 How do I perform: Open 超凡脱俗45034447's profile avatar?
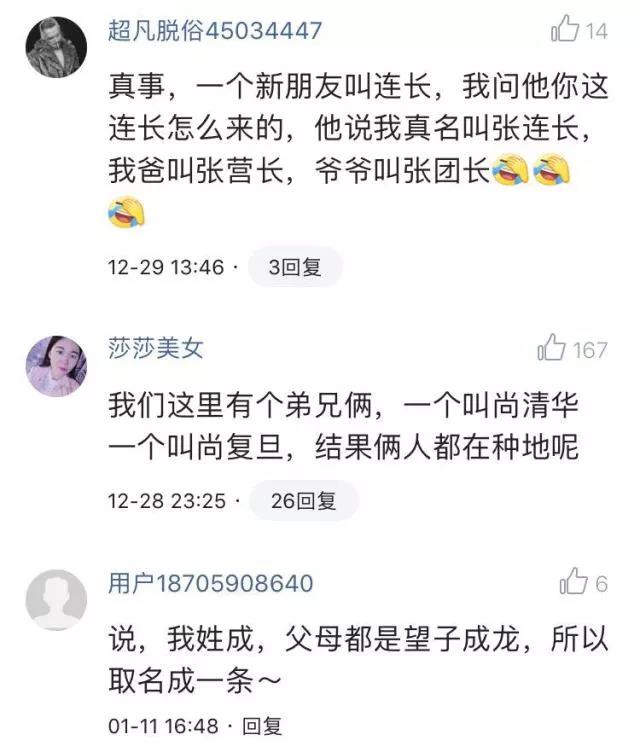[x=55, y=48]
